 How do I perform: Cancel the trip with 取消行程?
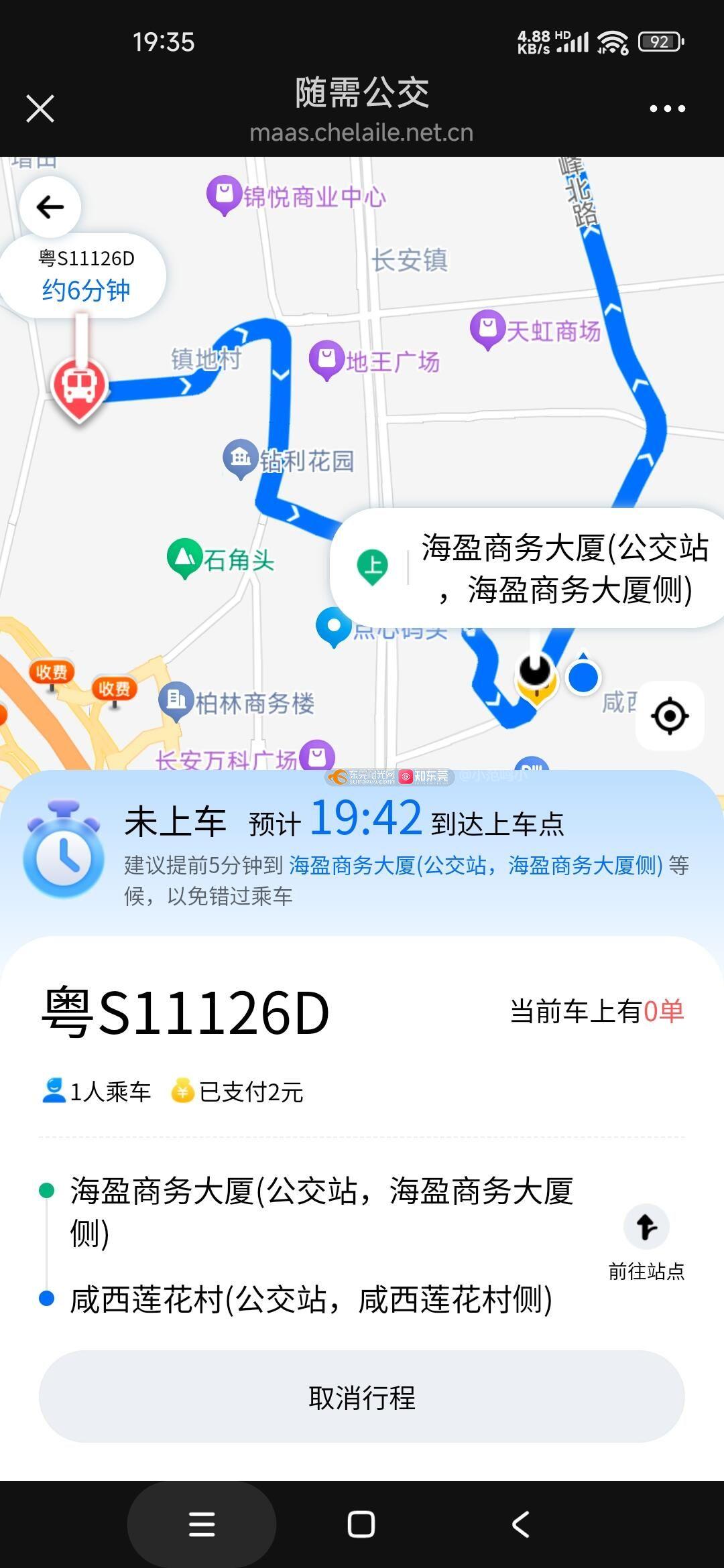tap(362, 1398)
